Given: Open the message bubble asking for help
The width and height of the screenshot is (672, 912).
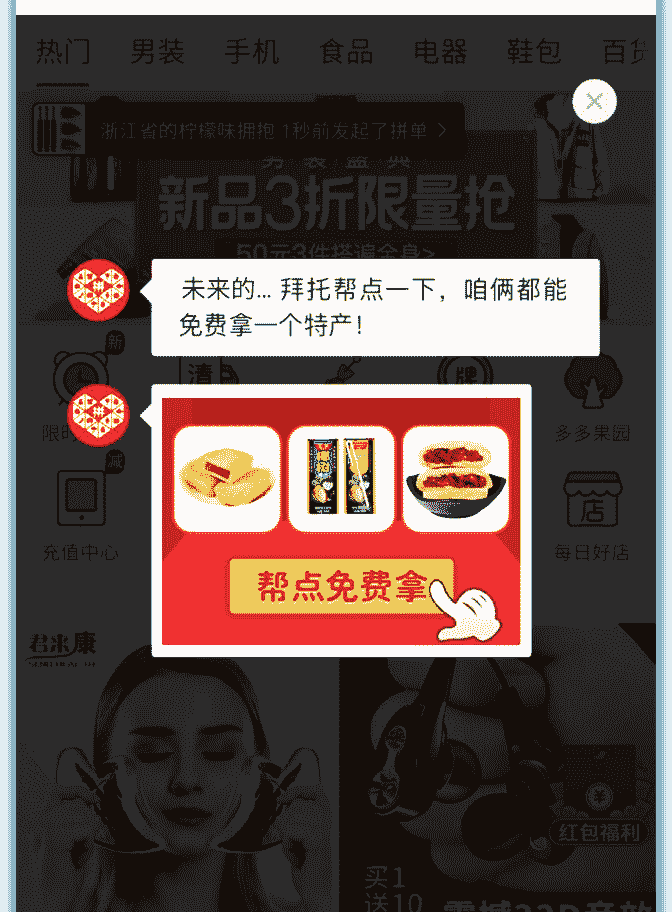Looking at the screenshot, I should point(375,307).
